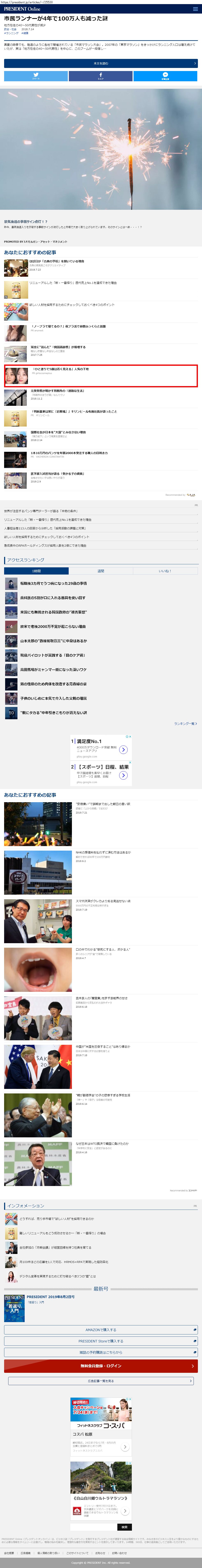202x1568 pixels.
Task: Open the 「ひと塗りで5歳は若く見える」 recommended article
Action: tap(101, 376)
